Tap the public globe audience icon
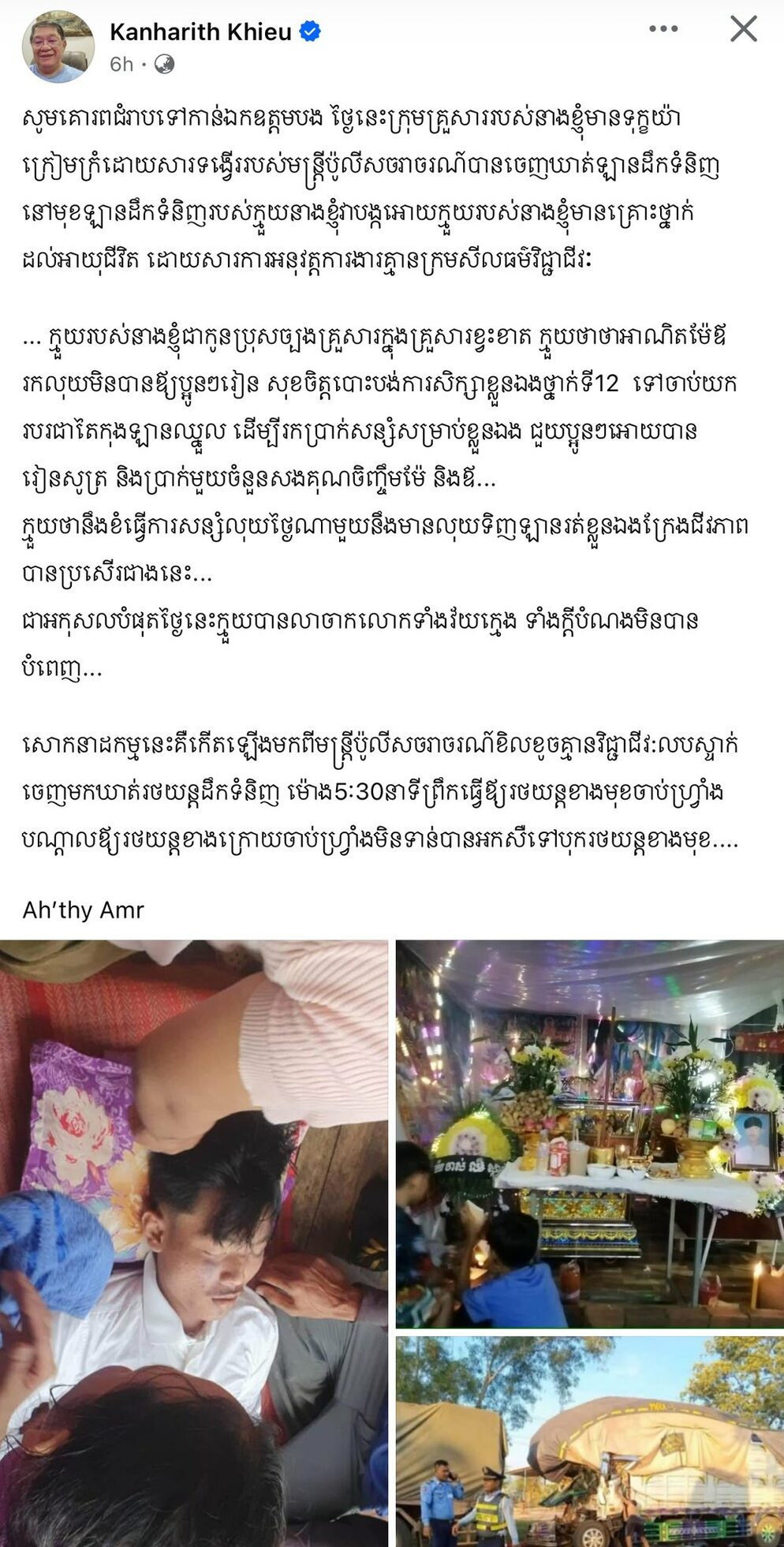This screenshot has width=784, height=1547. (164, 64)
